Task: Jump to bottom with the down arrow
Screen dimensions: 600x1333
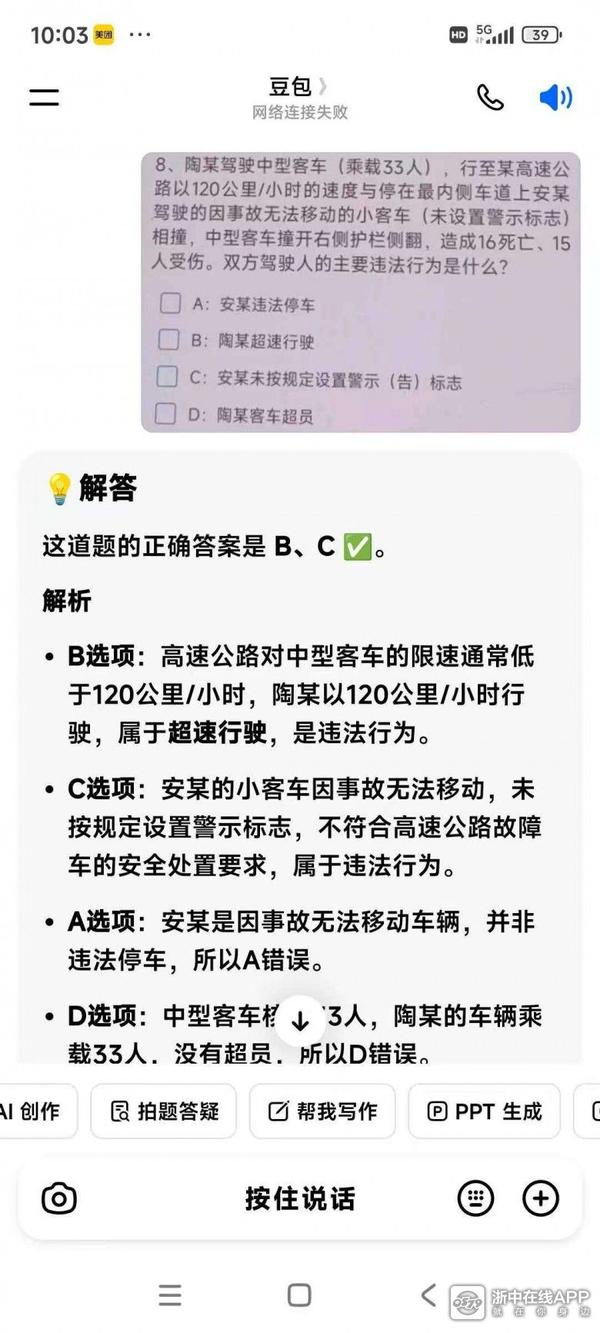Action: point(300,1020)
